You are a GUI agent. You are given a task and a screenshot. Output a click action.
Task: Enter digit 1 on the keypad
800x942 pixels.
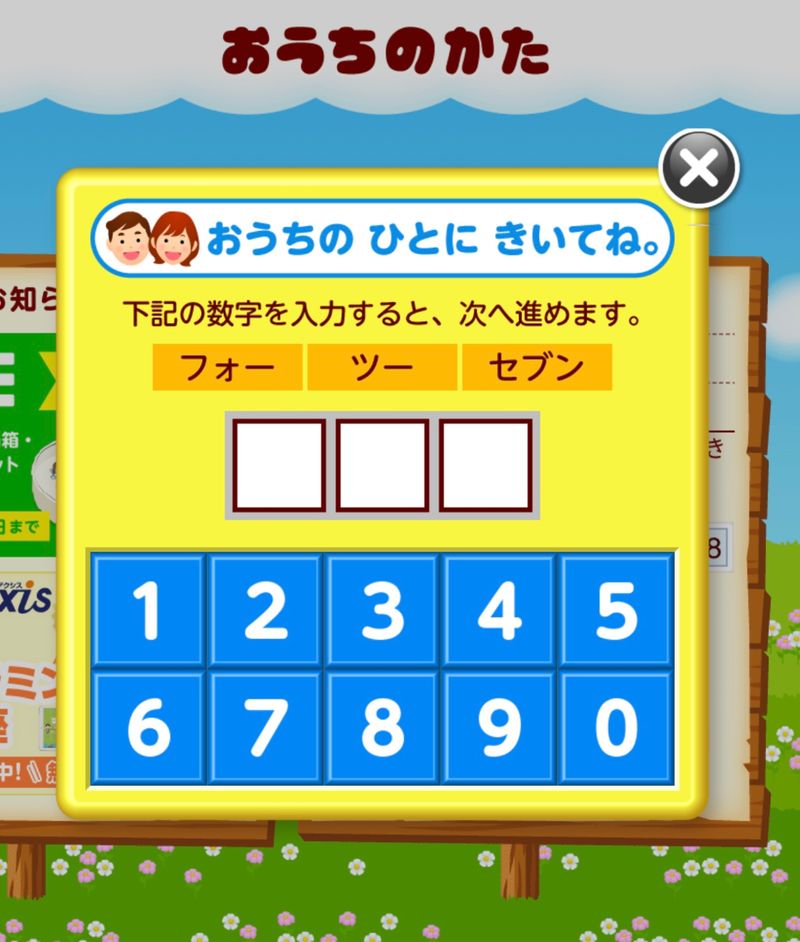point(148,611)
